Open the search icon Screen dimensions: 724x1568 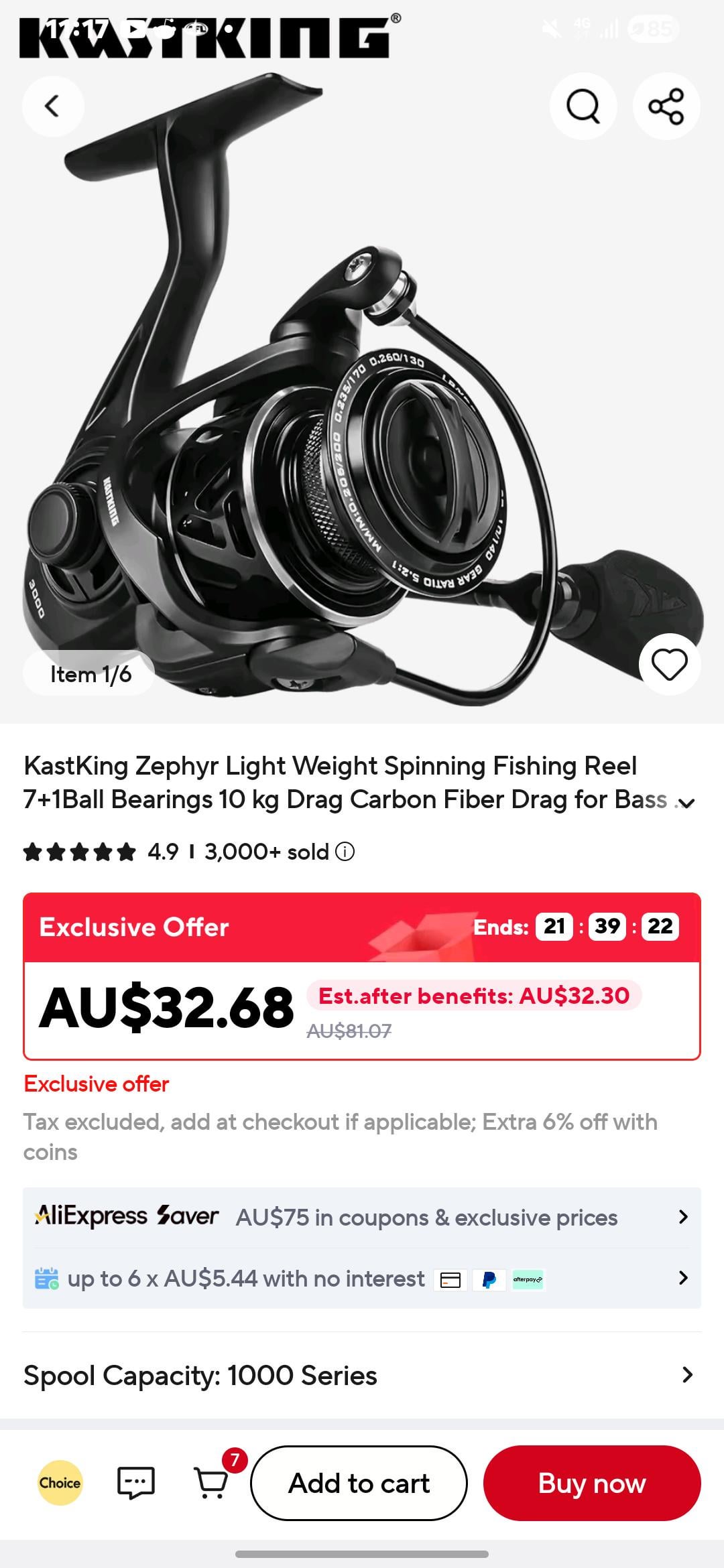pyautogui.click(x=583, y=106)
